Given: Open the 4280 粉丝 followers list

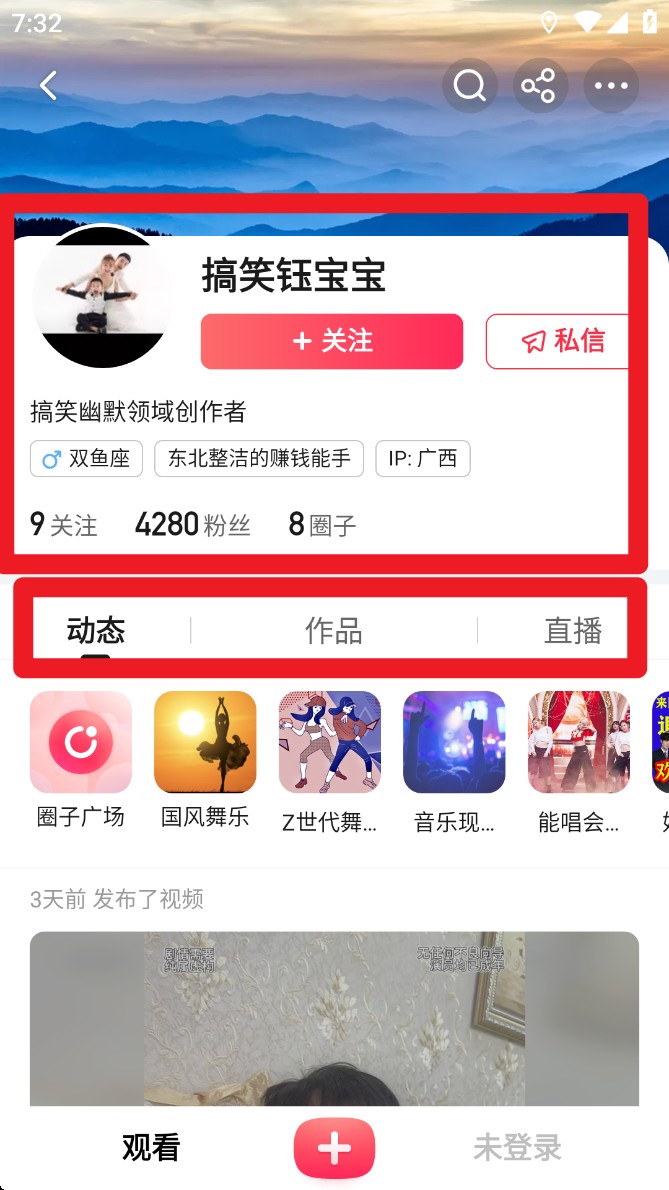Looking at the screenshot, I should click(x=192, y=524).
